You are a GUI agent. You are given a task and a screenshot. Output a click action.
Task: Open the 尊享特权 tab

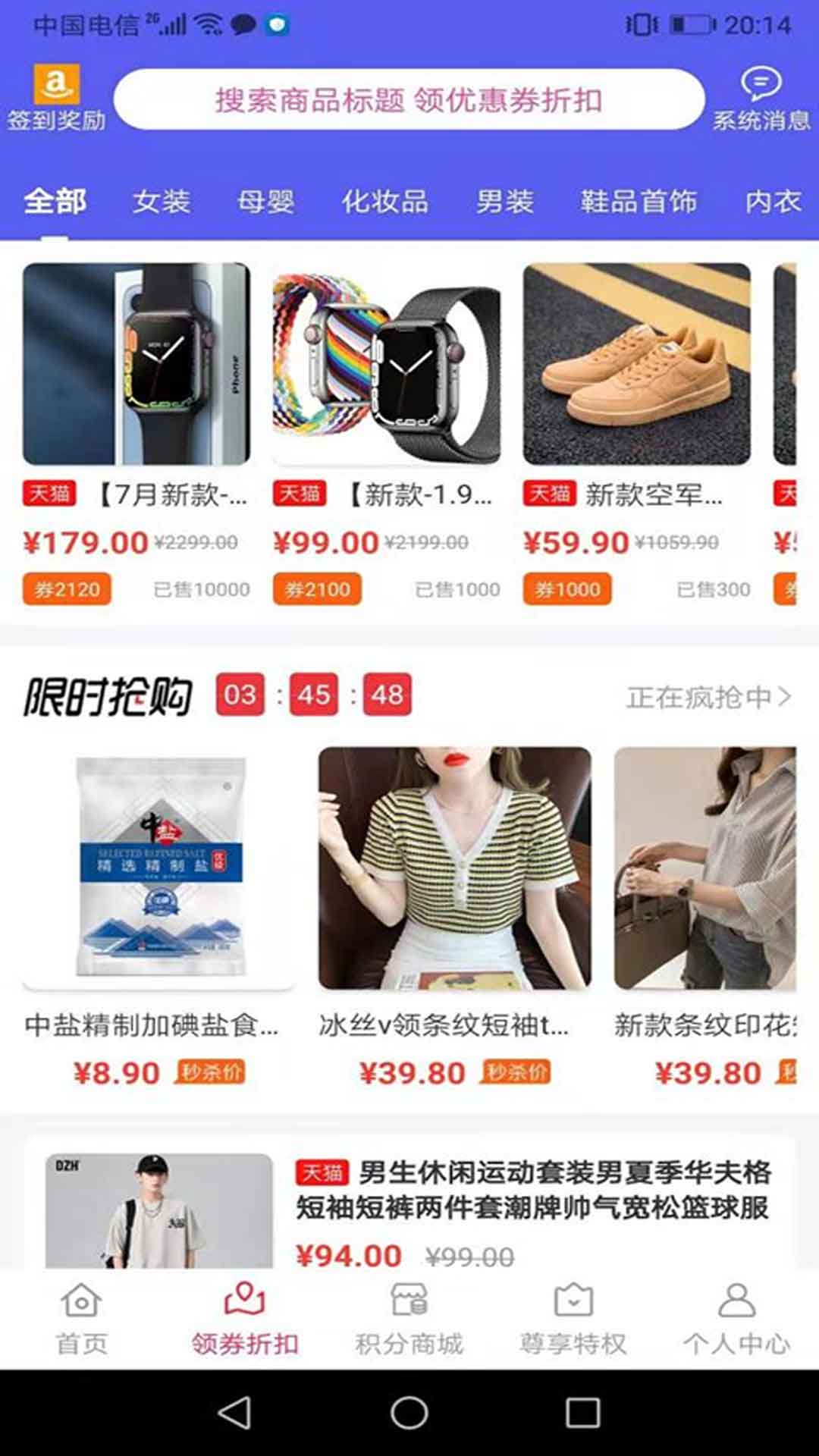pos(573,1318)
